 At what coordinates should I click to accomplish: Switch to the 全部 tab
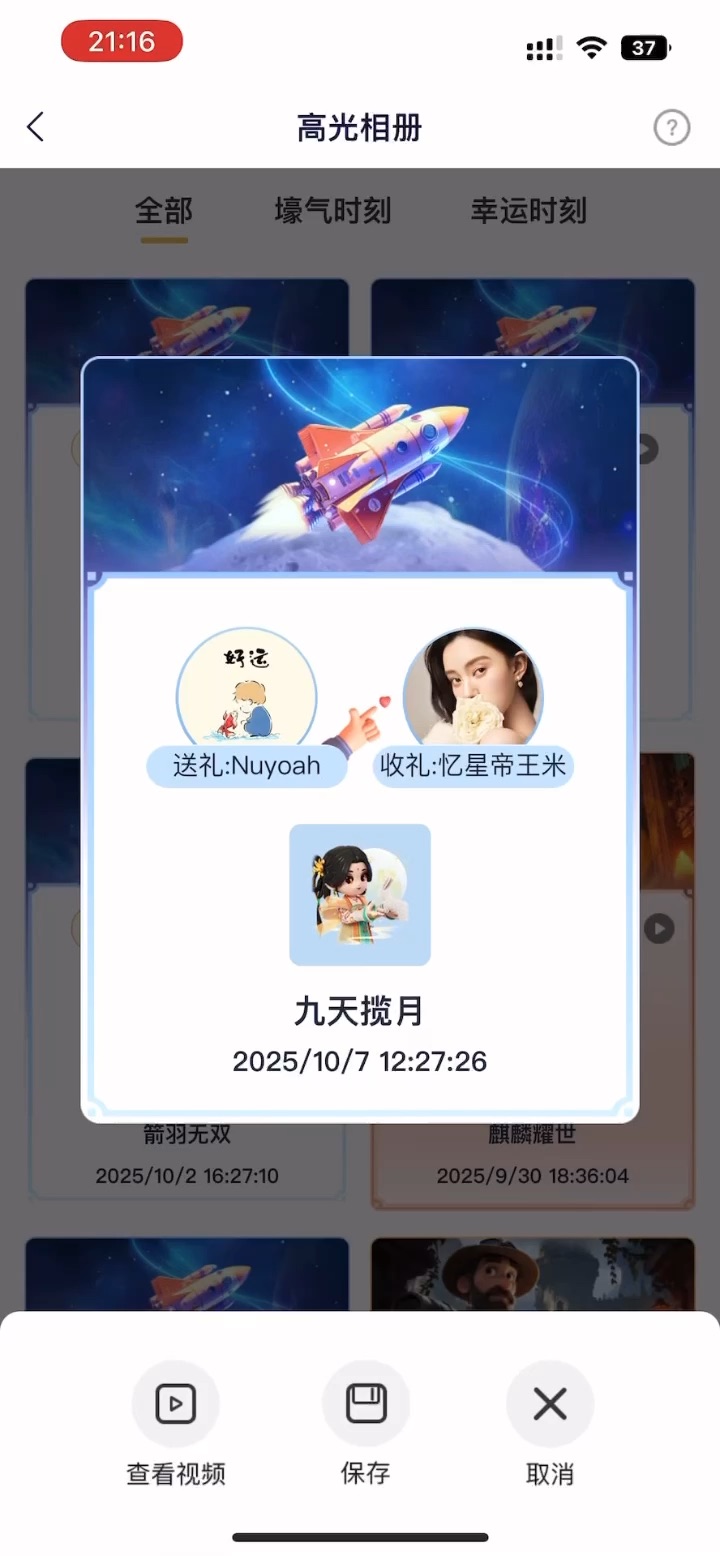[x=163, y=211]
